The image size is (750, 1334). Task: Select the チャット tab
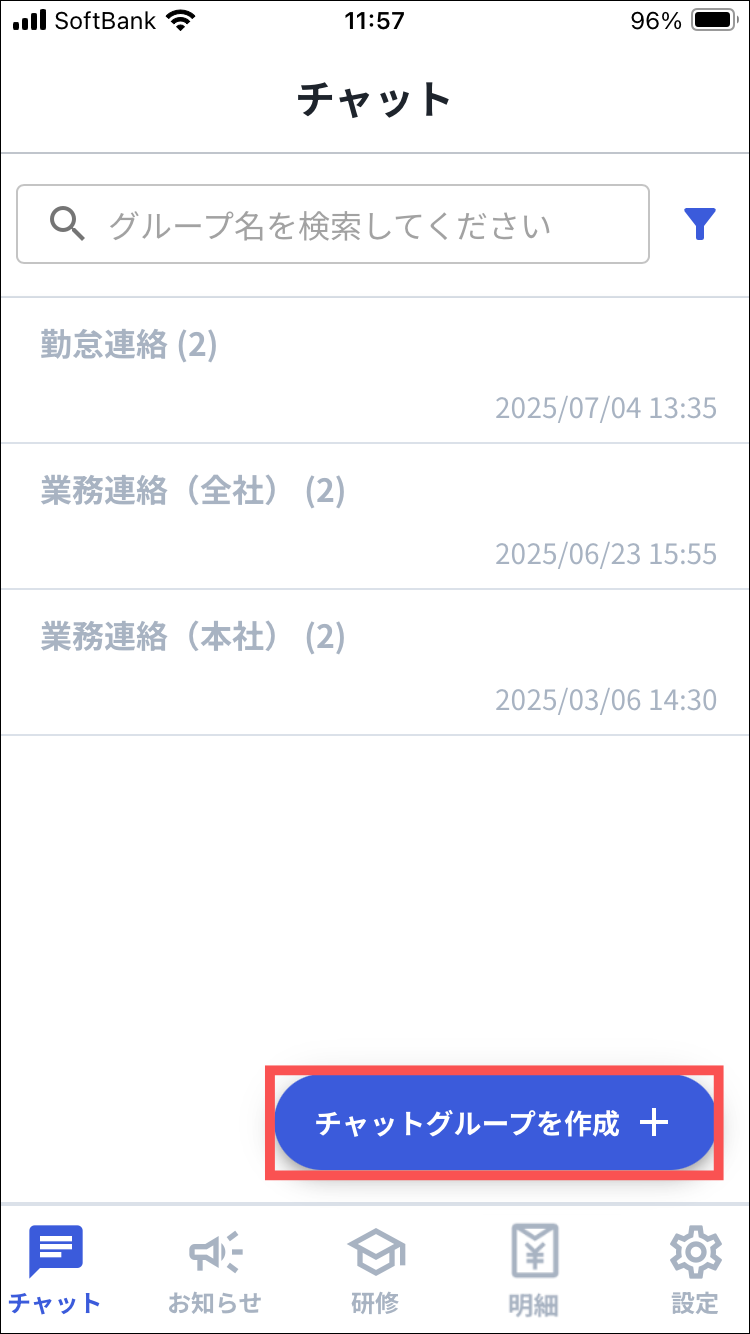point(56,1268)
